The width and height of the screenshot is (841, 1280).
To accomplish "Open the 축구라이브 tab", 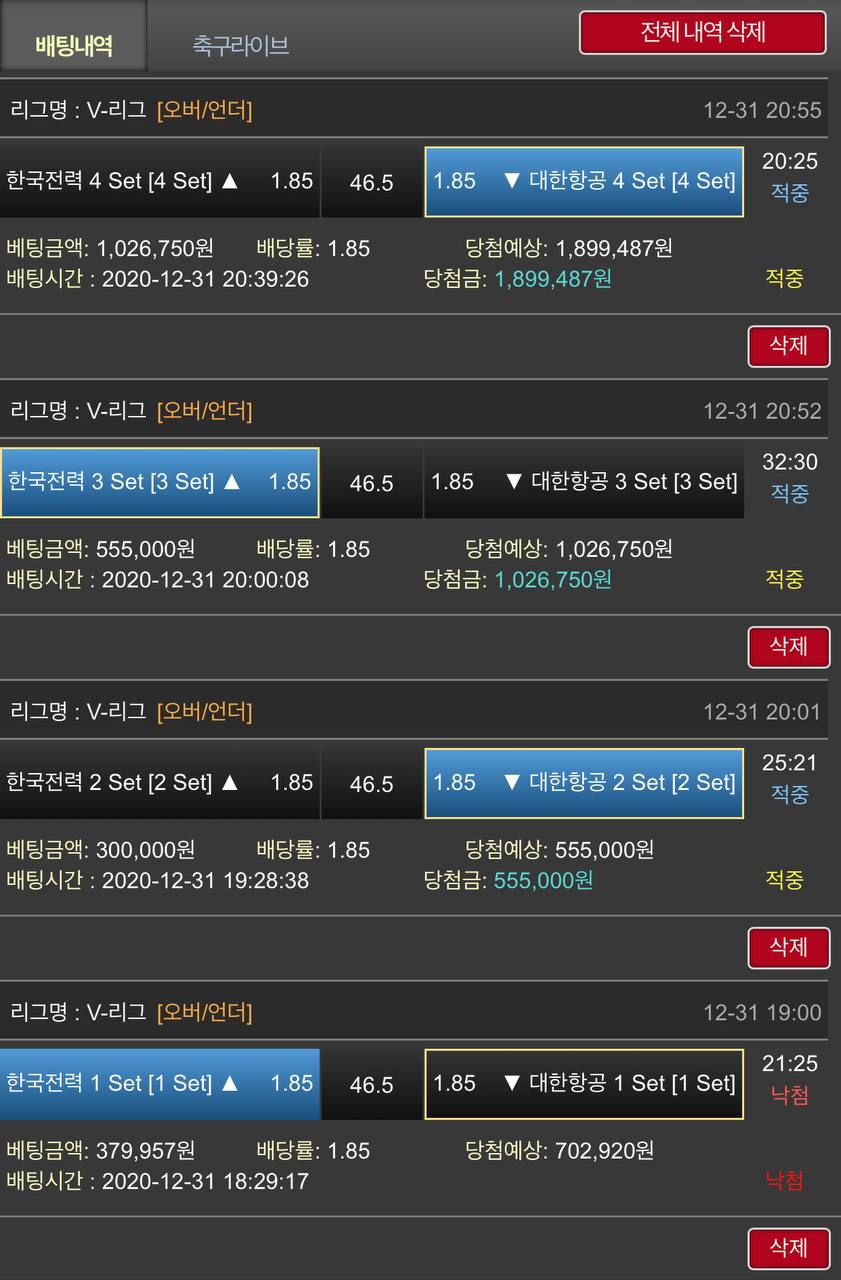I will (x=241, y=45).
